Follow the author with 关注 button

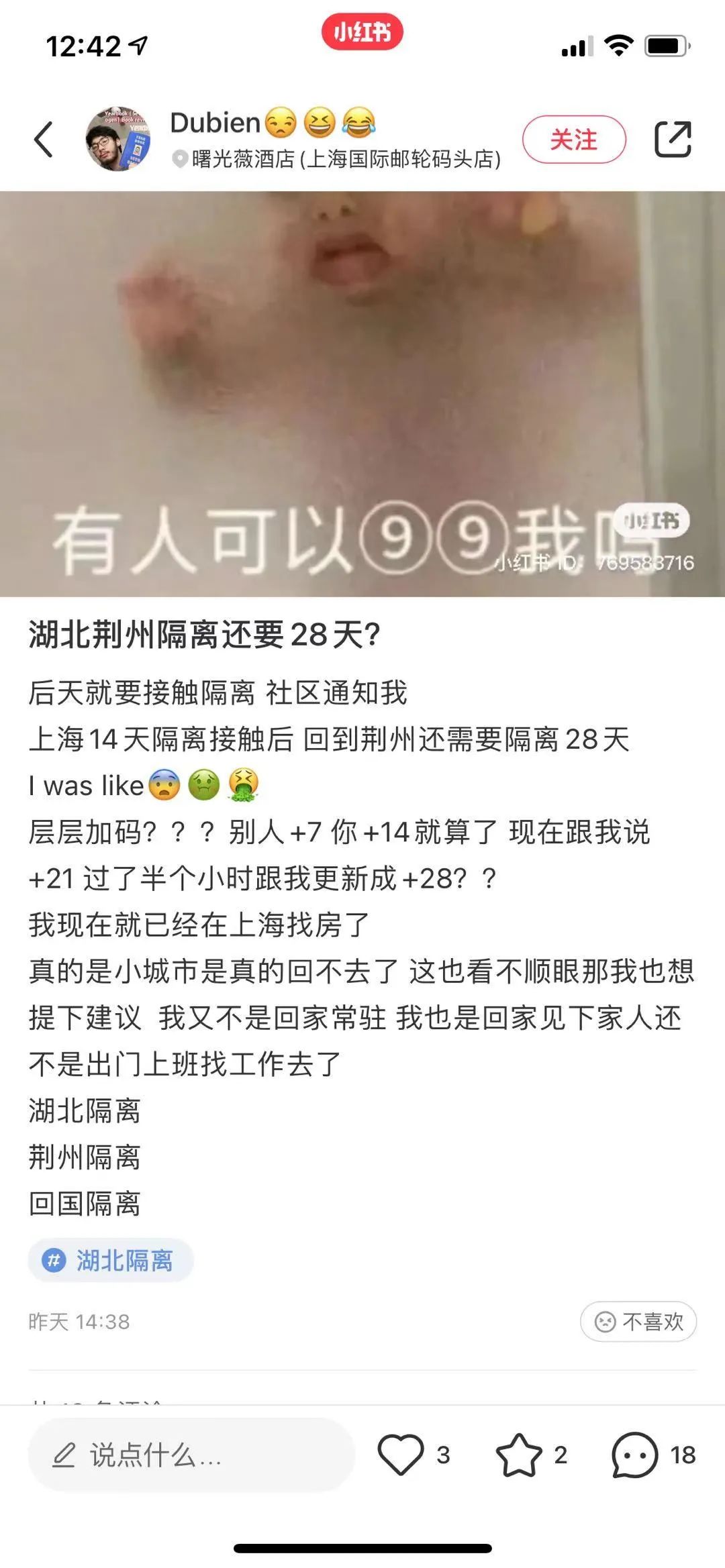[574, 140]
